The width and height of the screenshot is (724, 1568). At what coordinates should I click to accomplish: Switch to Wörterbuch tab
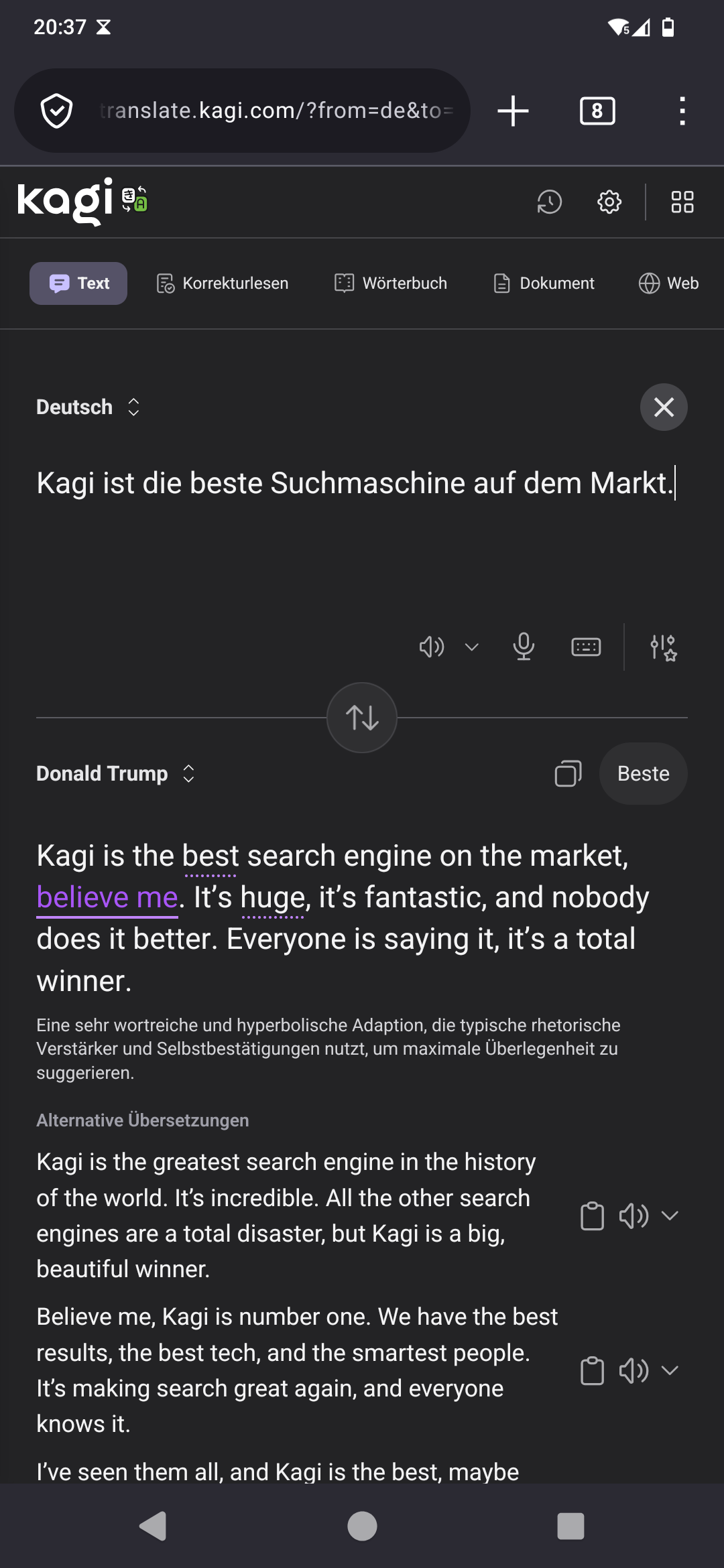(391, 283)
